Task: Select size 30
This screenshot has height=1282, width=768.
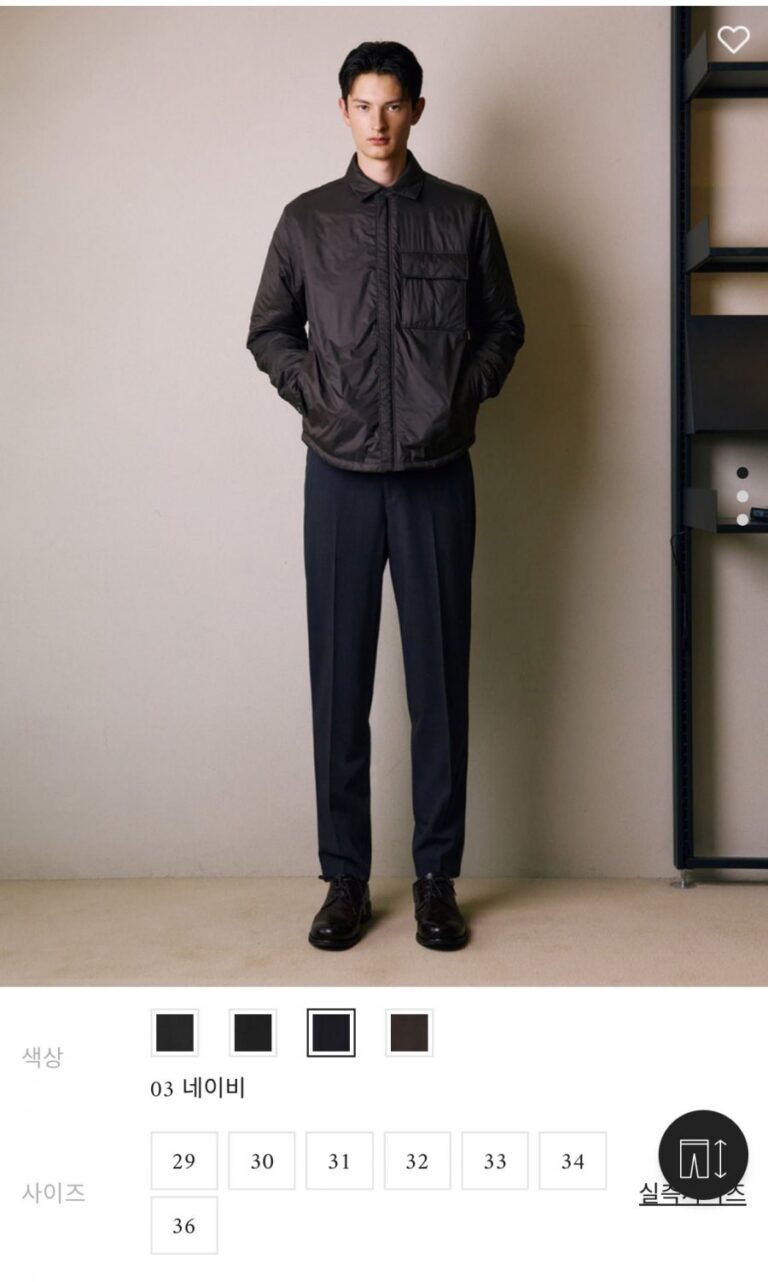Action: (x=262, y=1161)
